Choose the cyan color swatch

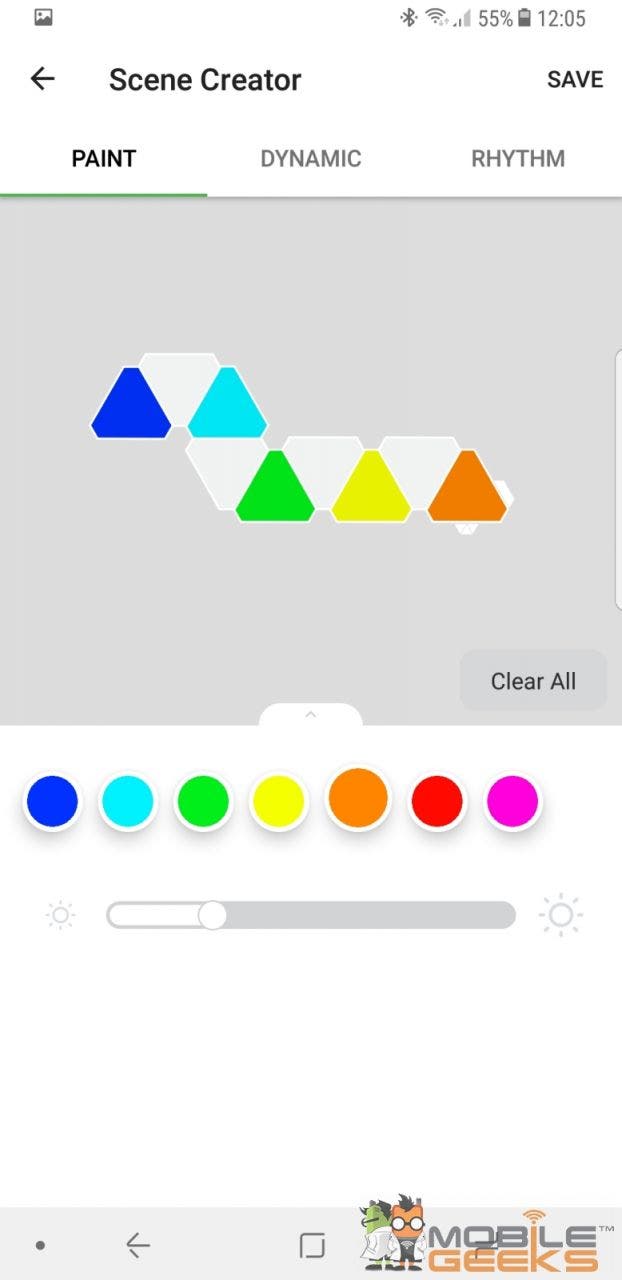[127, 801]
